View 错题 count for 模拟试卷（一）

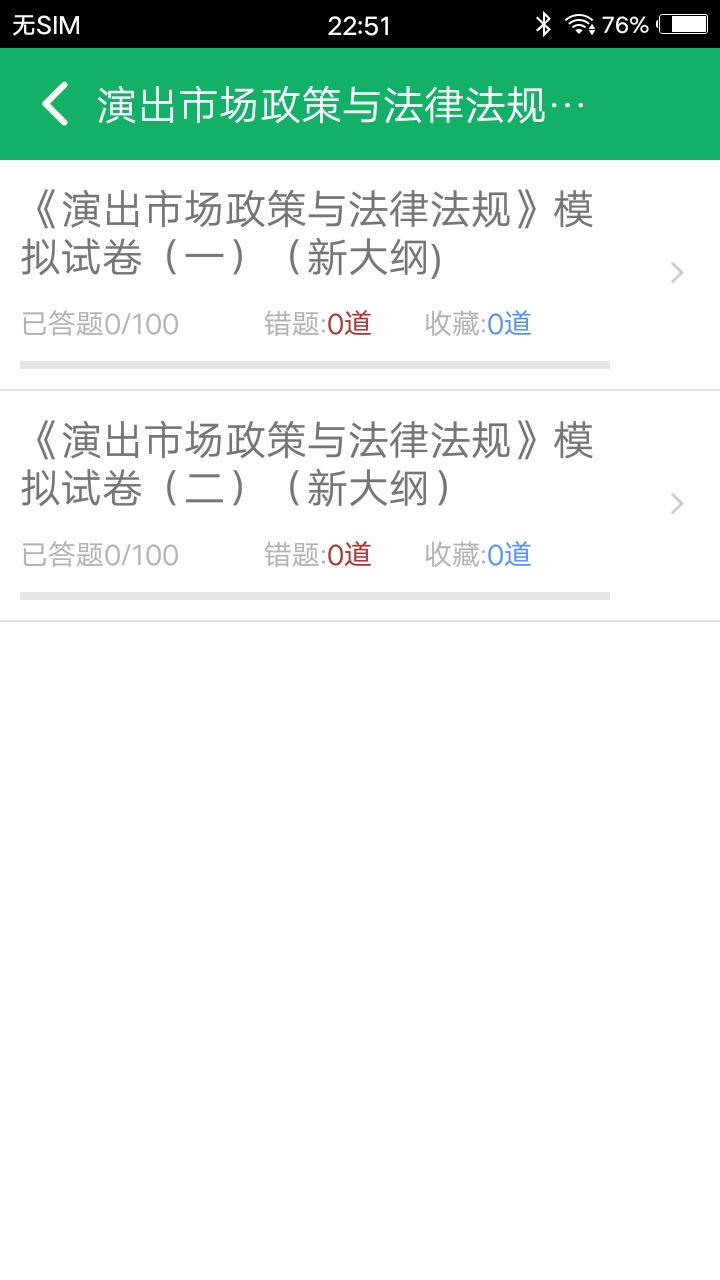click(318, 323)
